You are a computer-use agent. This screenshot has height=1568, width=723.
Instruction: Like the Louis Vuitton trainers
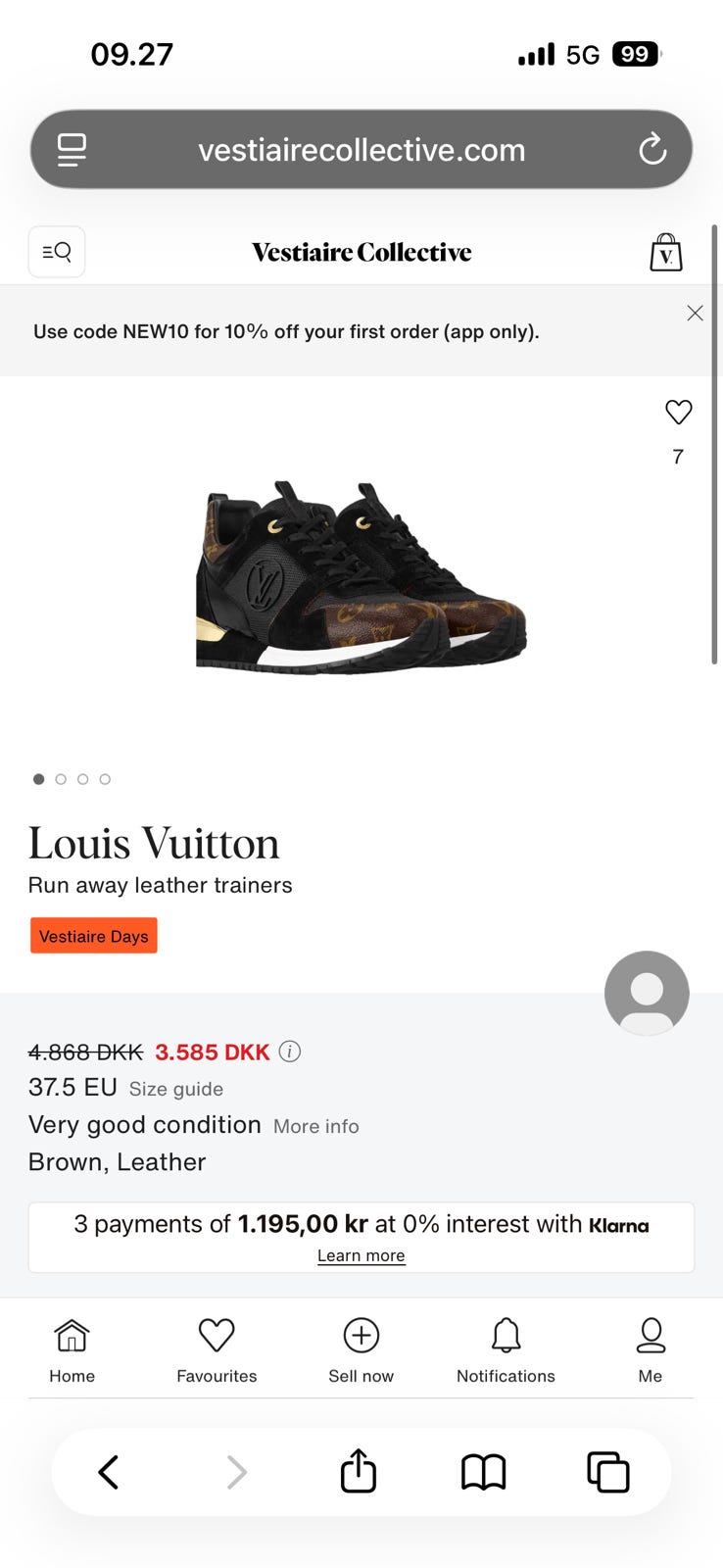pos(678,413)
